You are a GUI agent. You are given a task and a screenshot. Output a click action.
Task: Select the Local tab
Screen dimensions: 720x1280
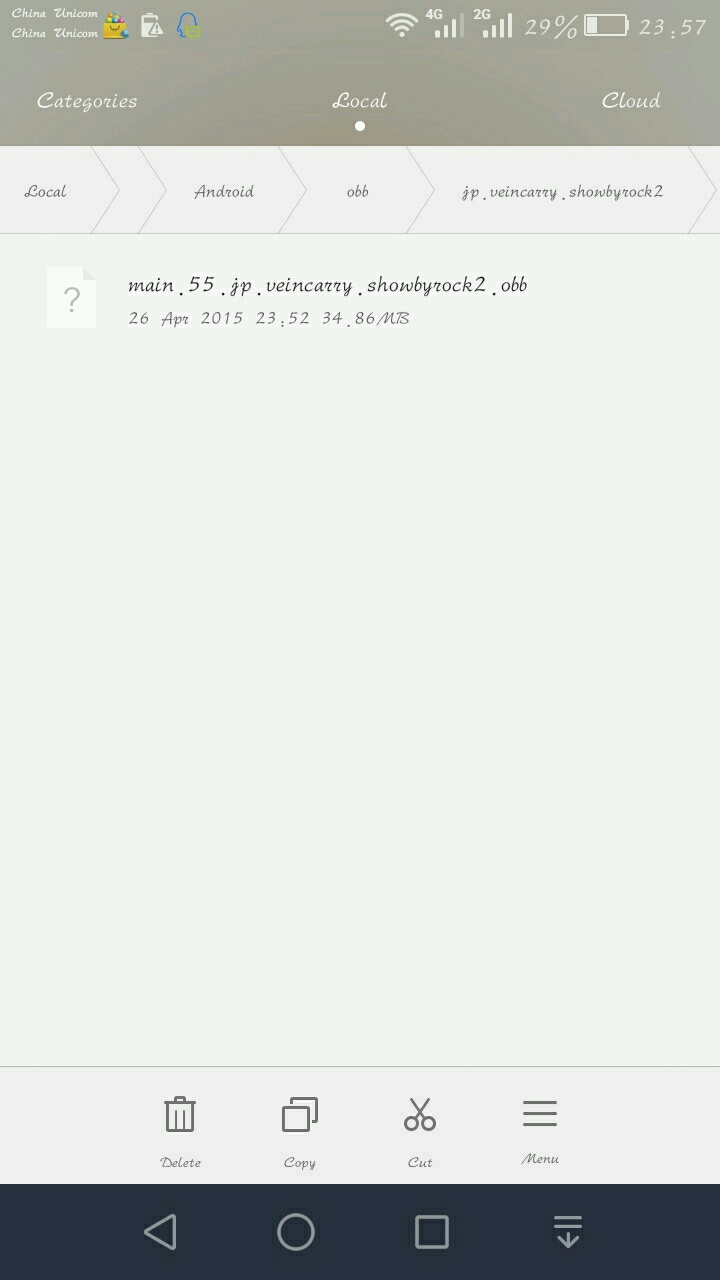(x=359, y=101)
